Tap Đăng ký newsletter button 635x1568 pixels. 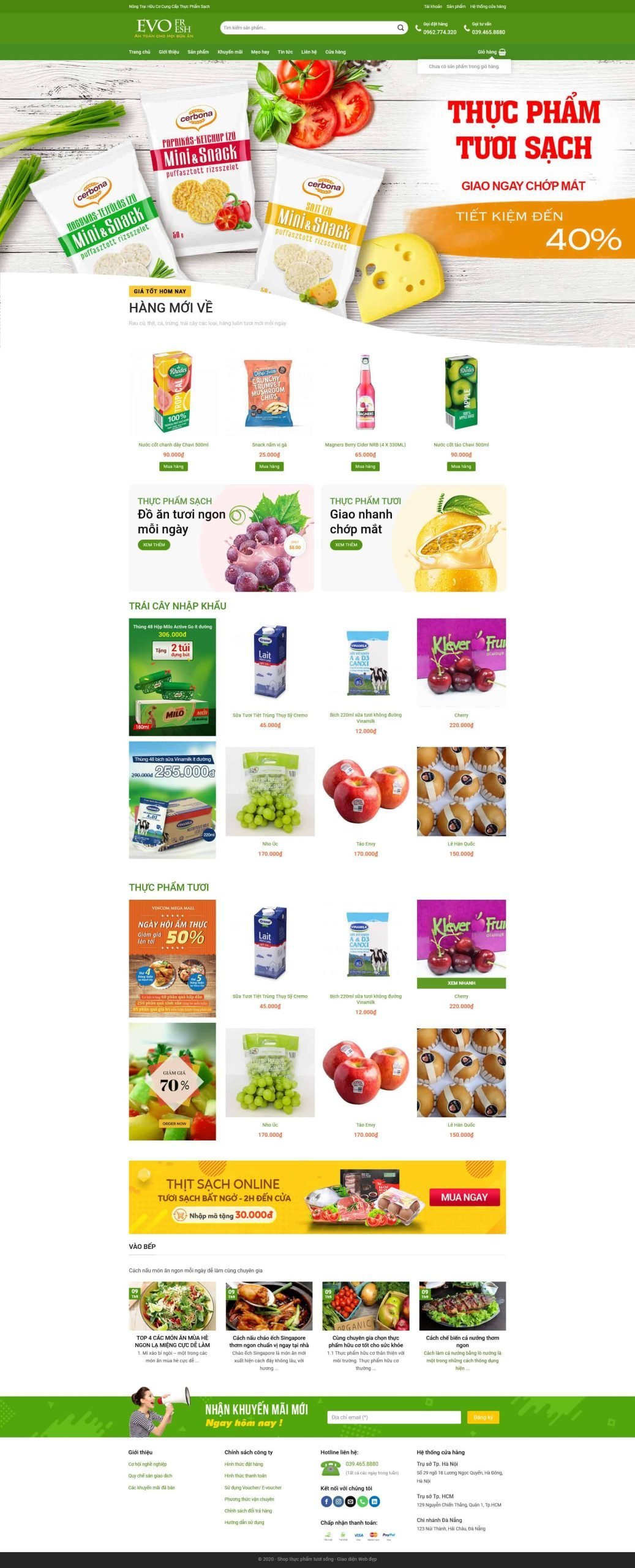483,1417
